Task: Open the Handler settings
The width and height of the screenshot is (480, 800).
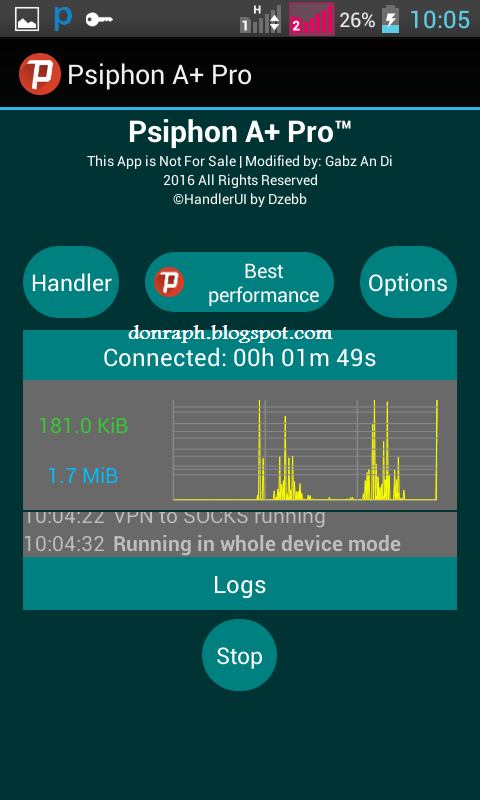Action: 71,282
